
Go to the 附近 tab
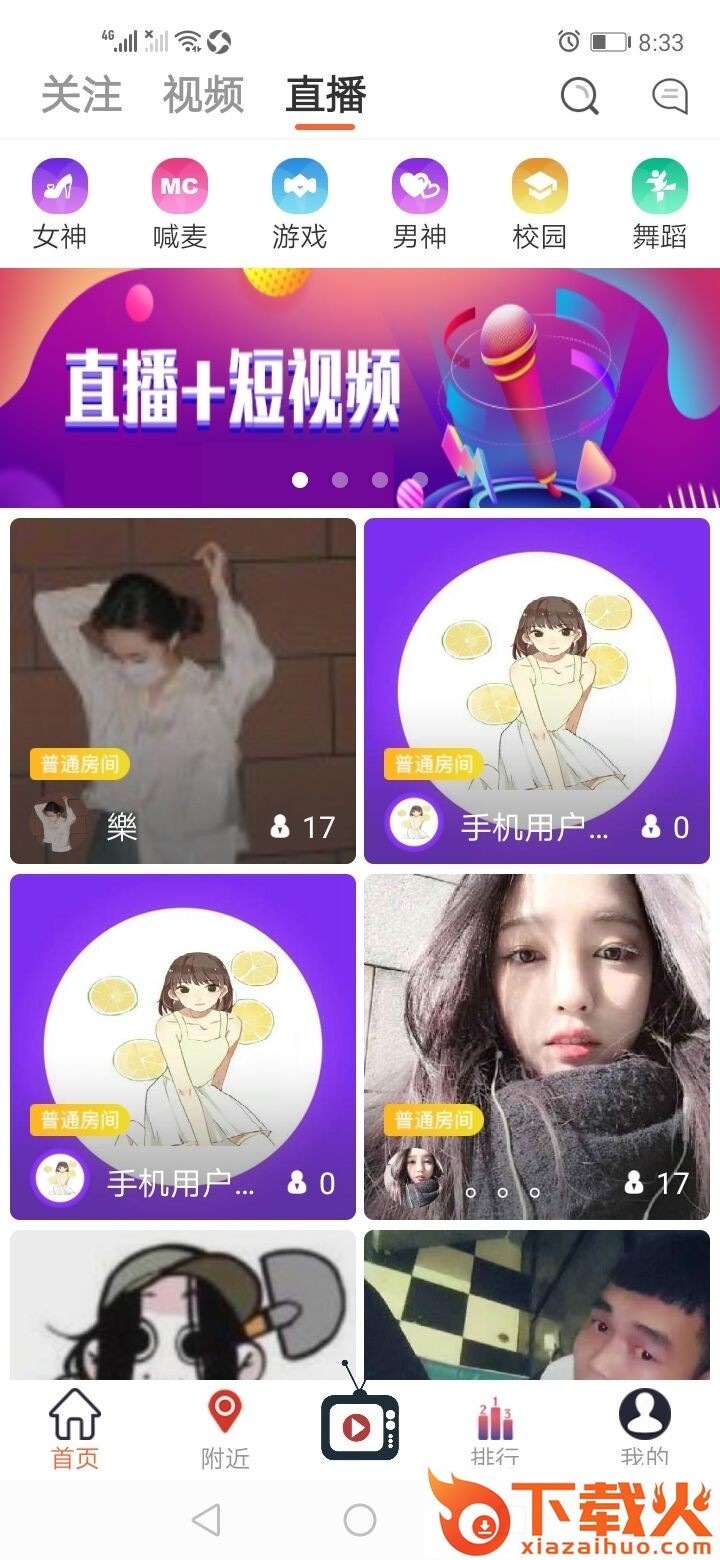pos(225,1430)
